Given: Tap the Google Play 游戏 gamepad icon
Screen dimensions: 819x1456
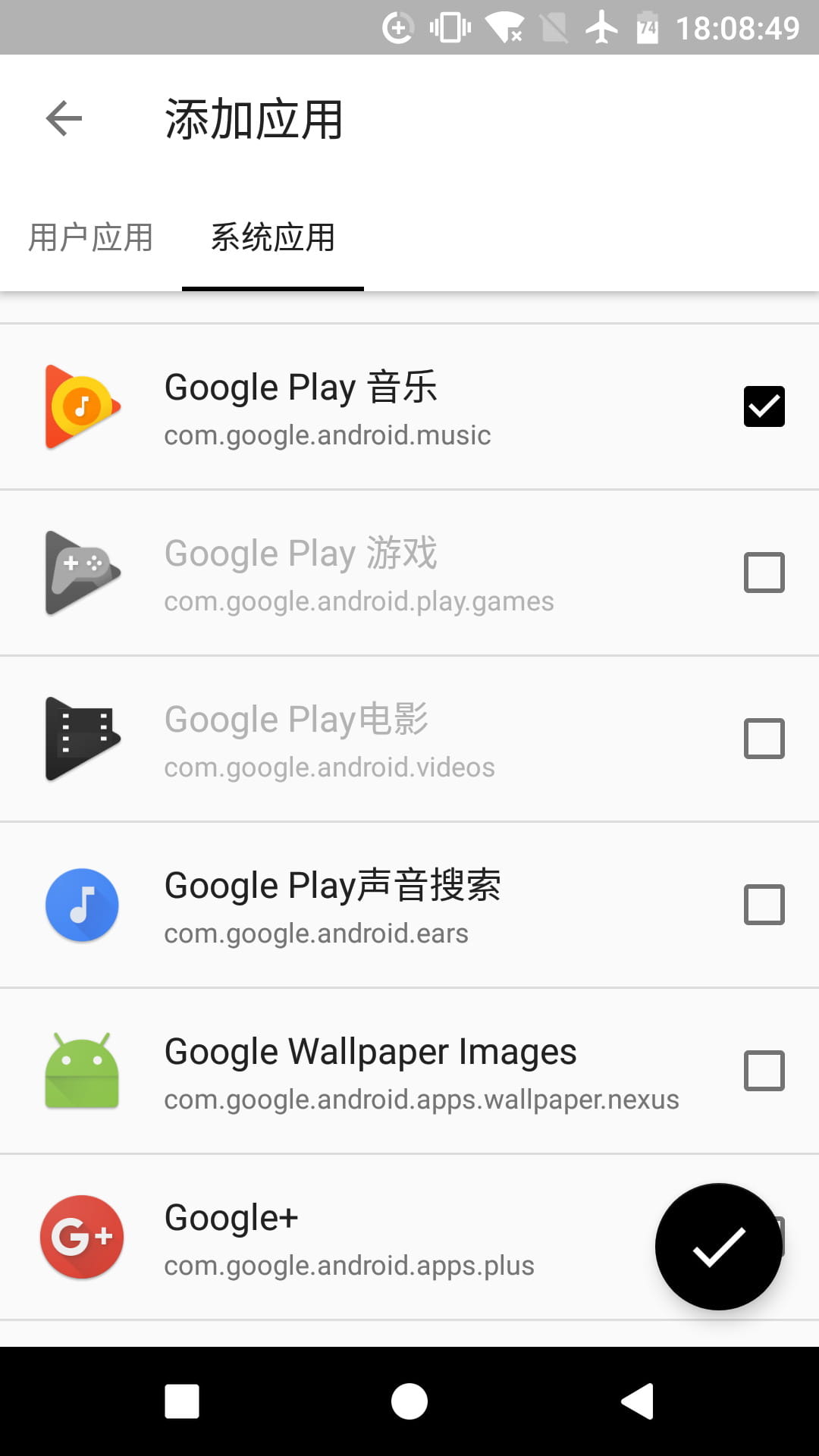Looking at the screenshot, I should coord(81,573).
